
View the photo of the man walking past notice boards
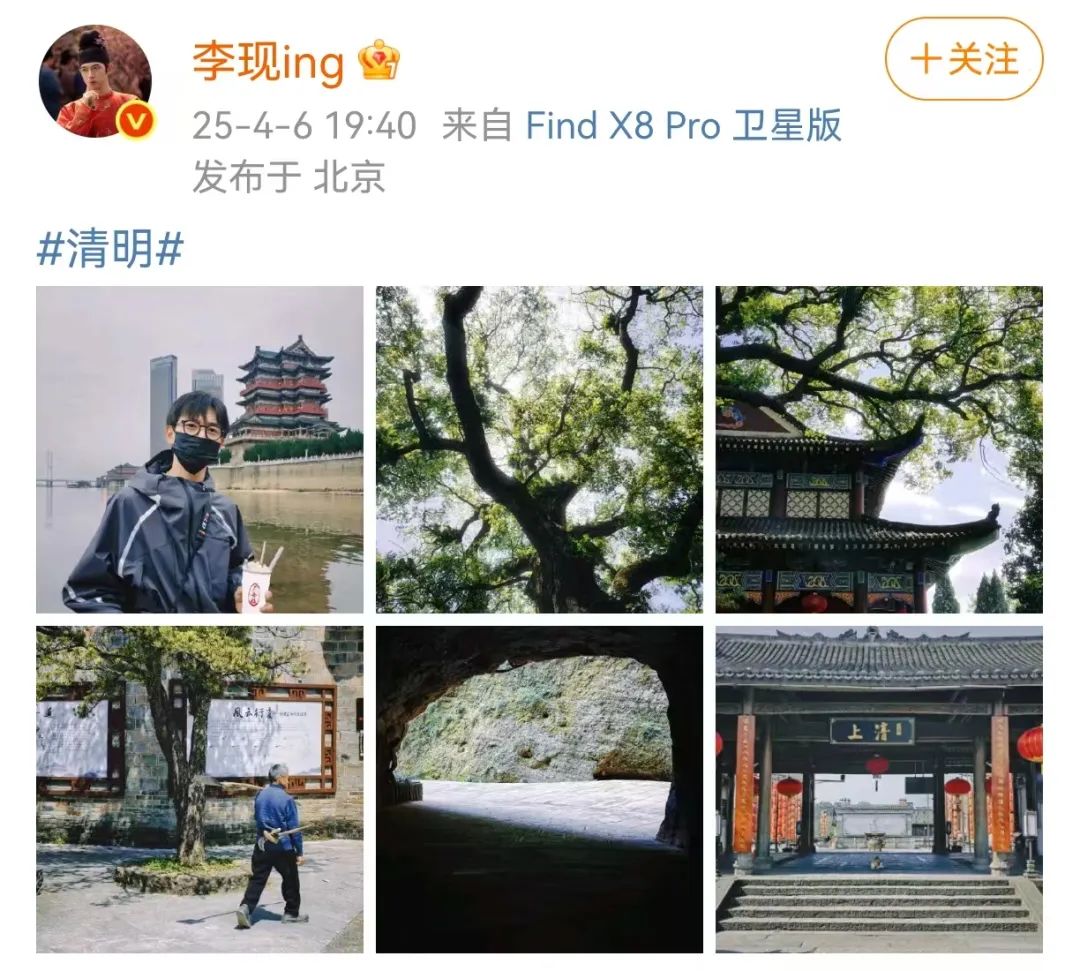pos(200,789)
